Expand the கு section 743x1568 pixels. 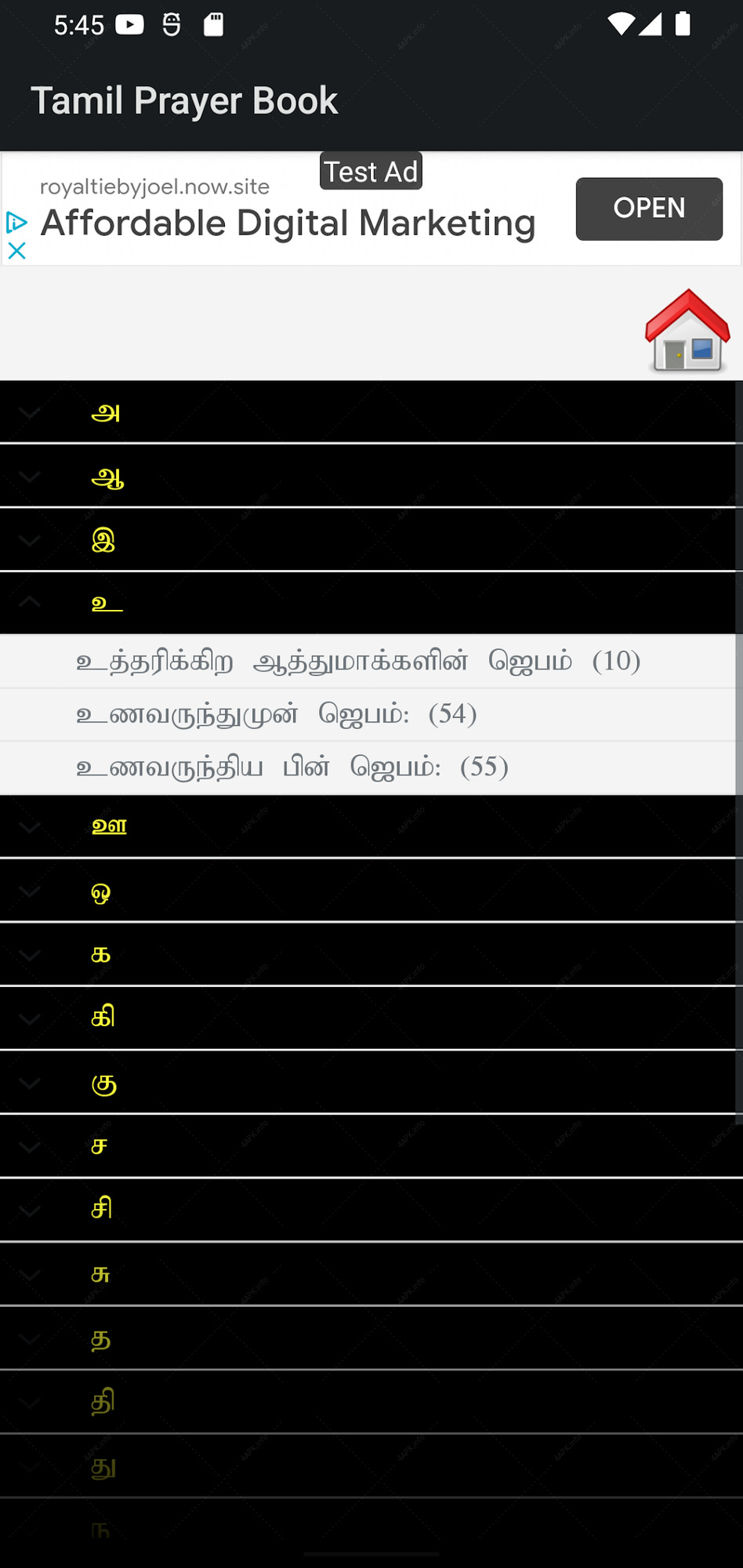point(371,1083)
